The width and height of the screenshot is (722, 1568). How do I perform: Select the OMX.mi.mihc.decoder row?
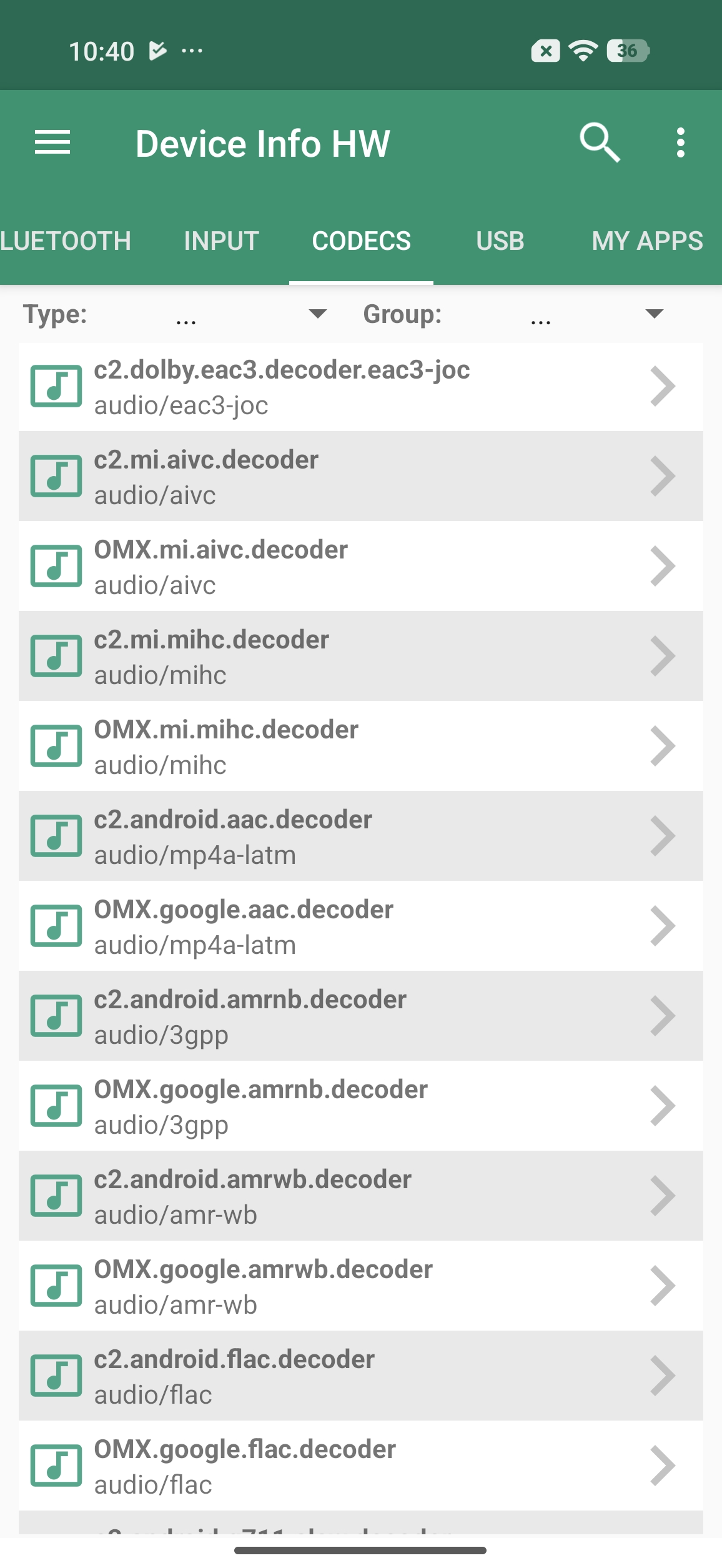tap(360, 747)
